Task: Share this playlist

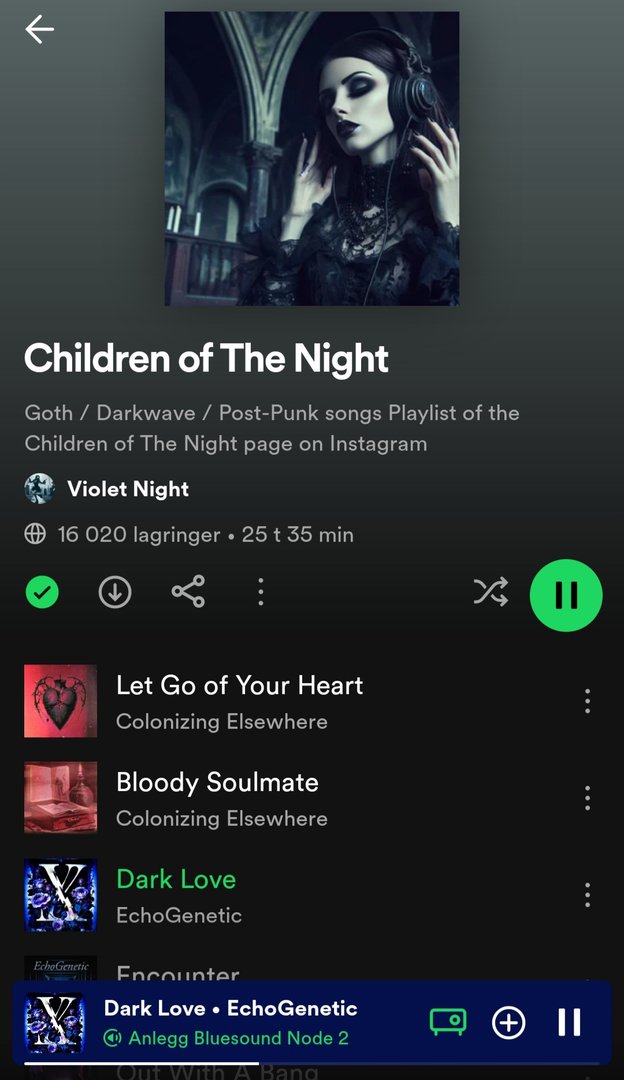Action: click(x=188, y=591)
